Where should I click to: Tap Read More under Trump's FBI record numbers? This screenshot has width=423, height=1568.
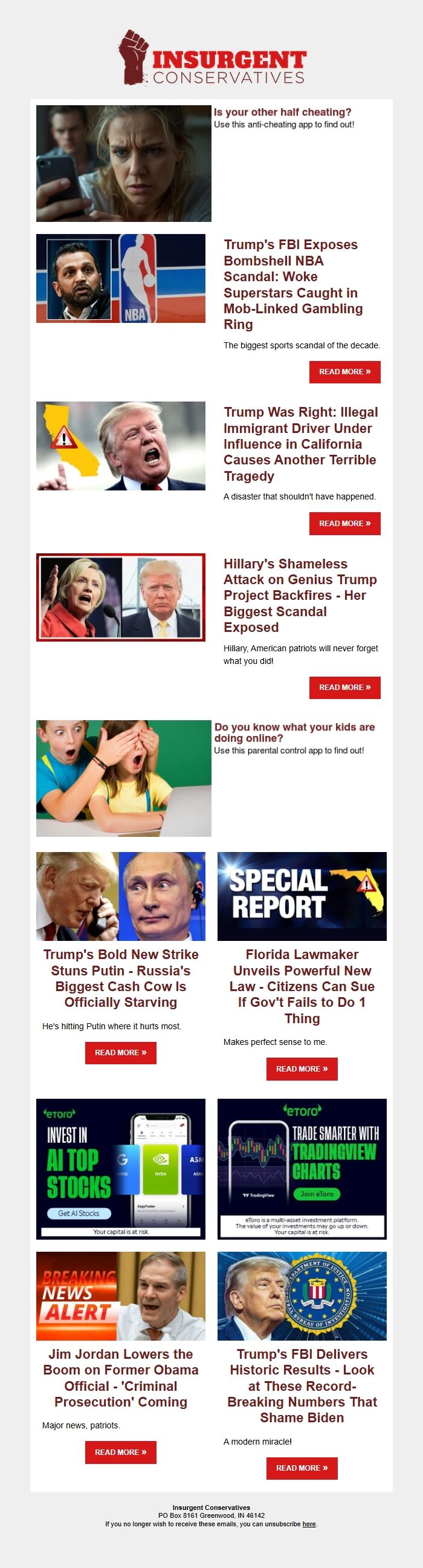(302, 1468)
